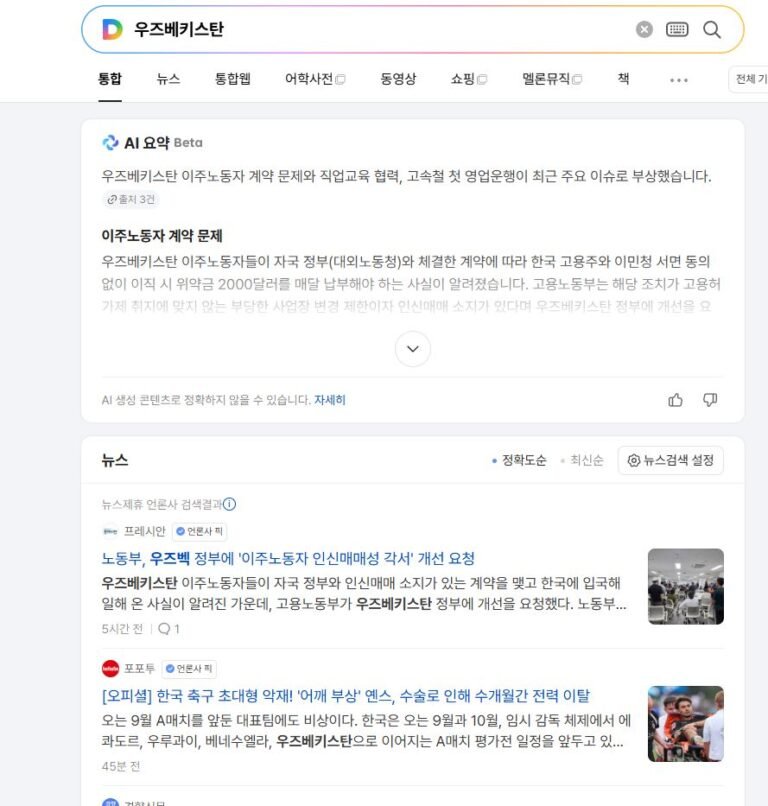Switch to the 책 tab

(624, 79)
